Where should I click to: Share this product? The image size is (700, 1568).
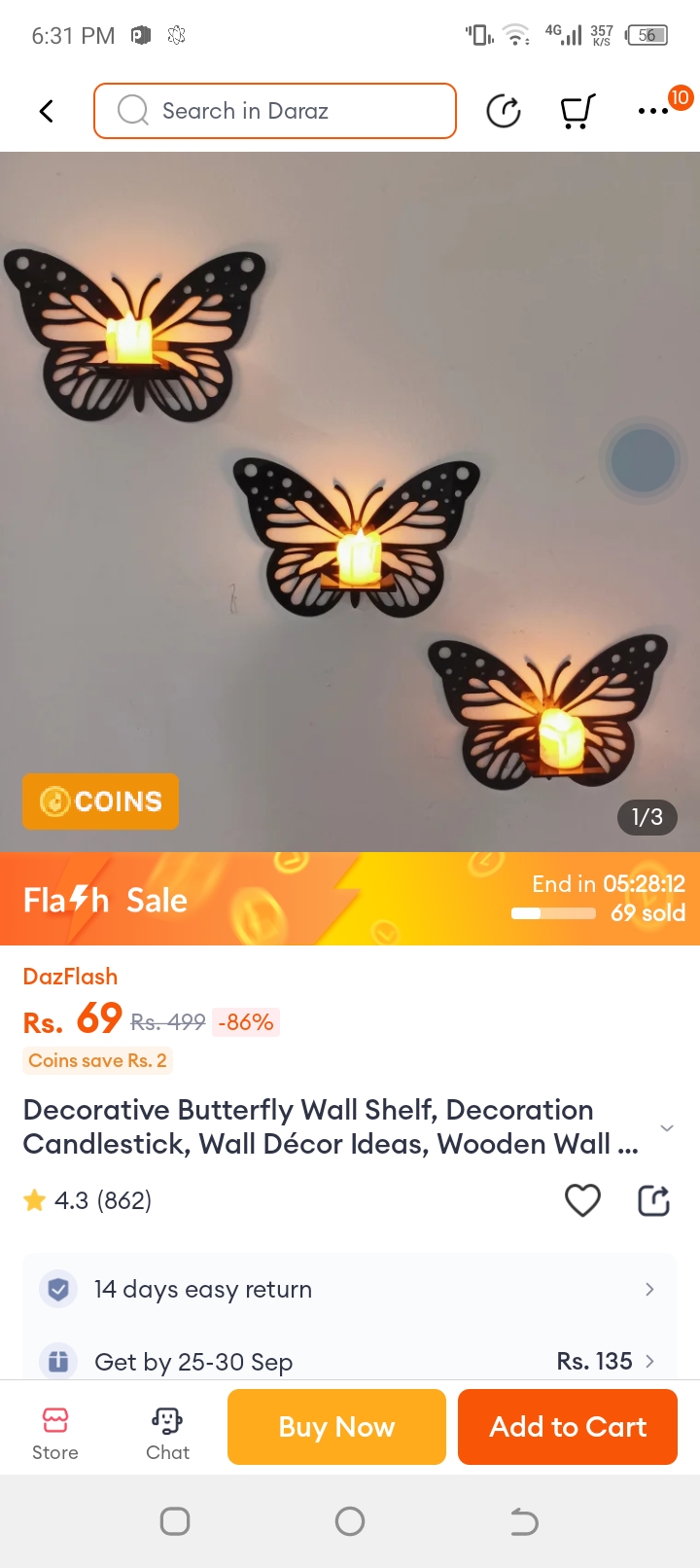pyautogui.click(x=653, y=1200)
